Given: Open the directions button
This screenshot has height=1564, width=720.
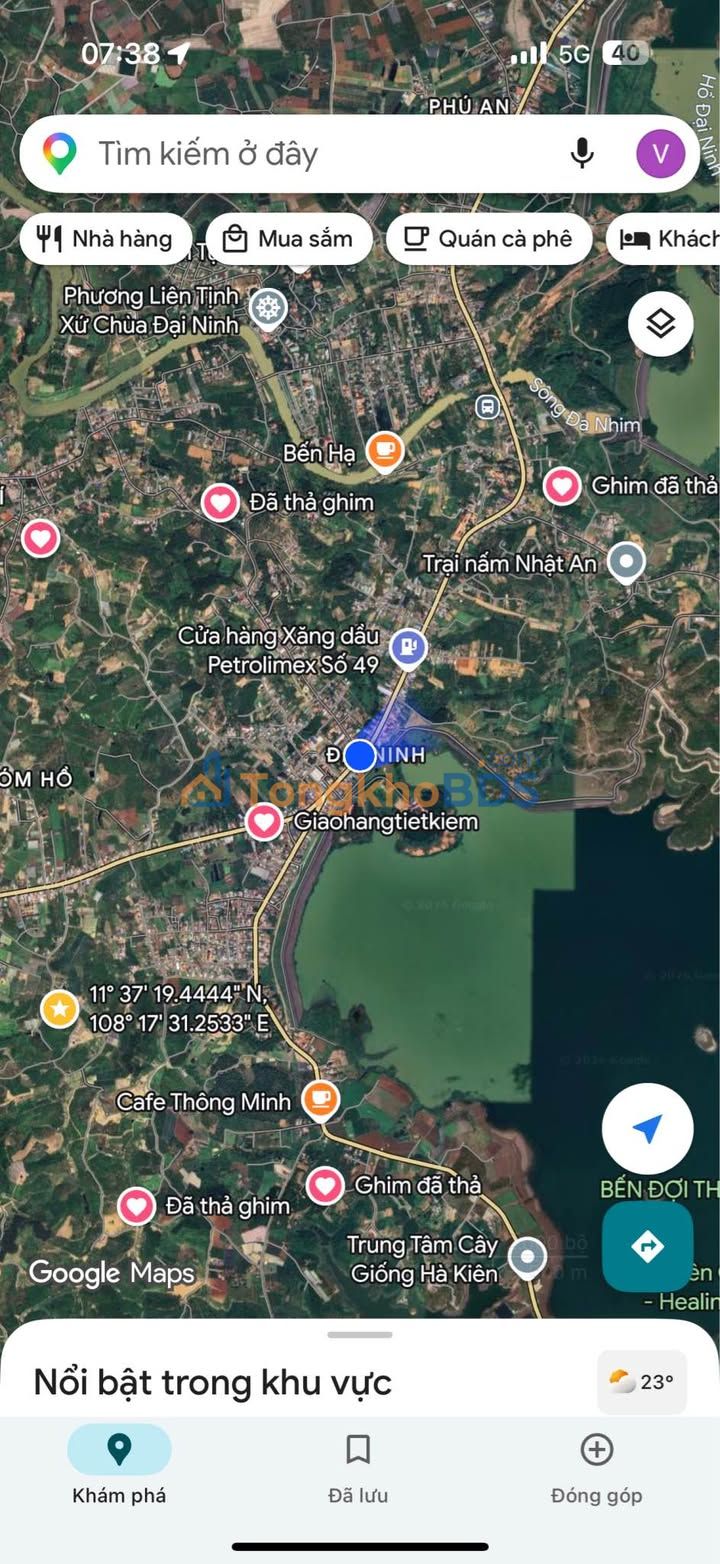Looking at the screenshot, I should click(647, 1246).
